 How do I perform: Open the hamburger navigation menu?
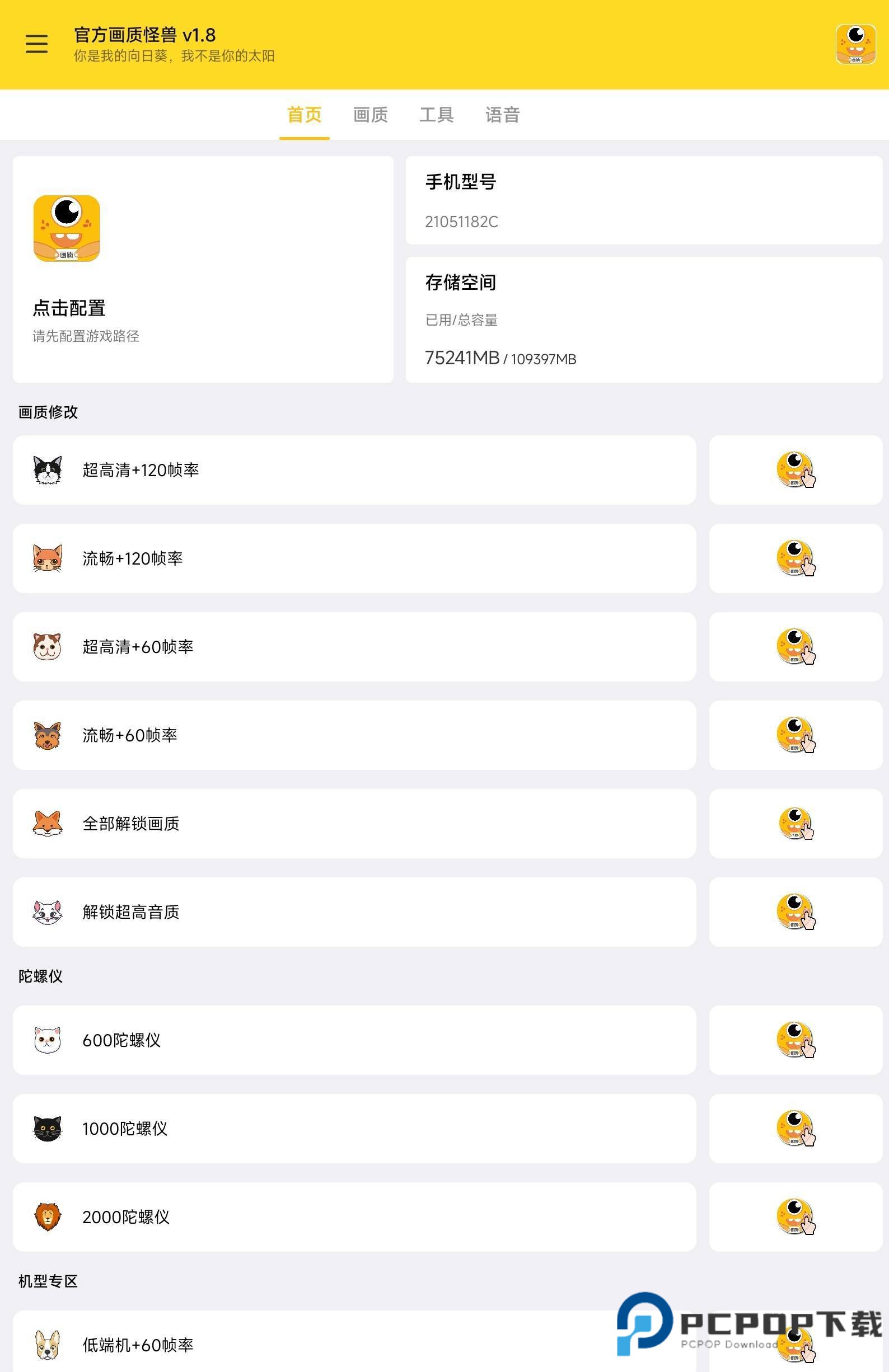(x=36, y=43)
